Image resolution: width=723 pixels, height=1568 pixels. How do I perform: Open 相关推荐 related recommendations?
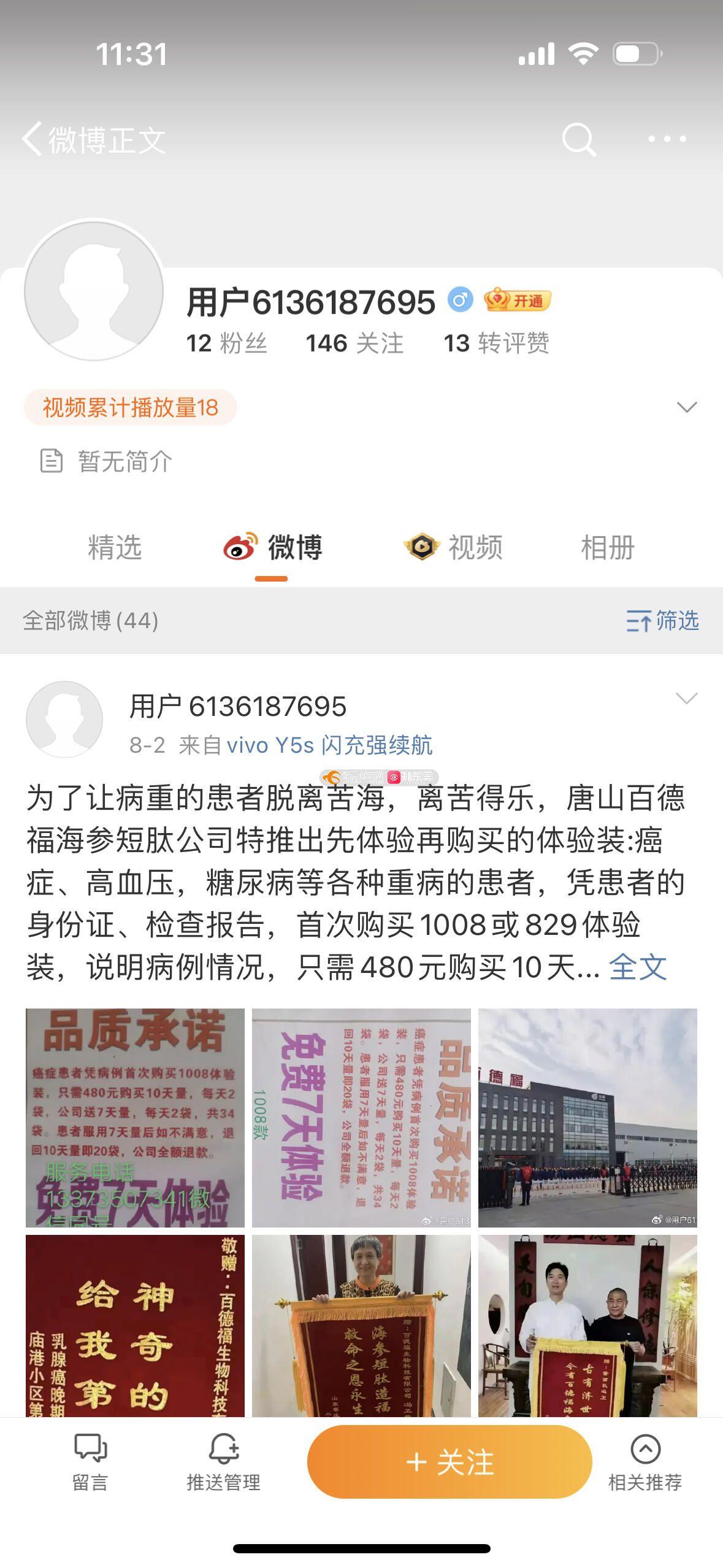(x=645, y=1463)
